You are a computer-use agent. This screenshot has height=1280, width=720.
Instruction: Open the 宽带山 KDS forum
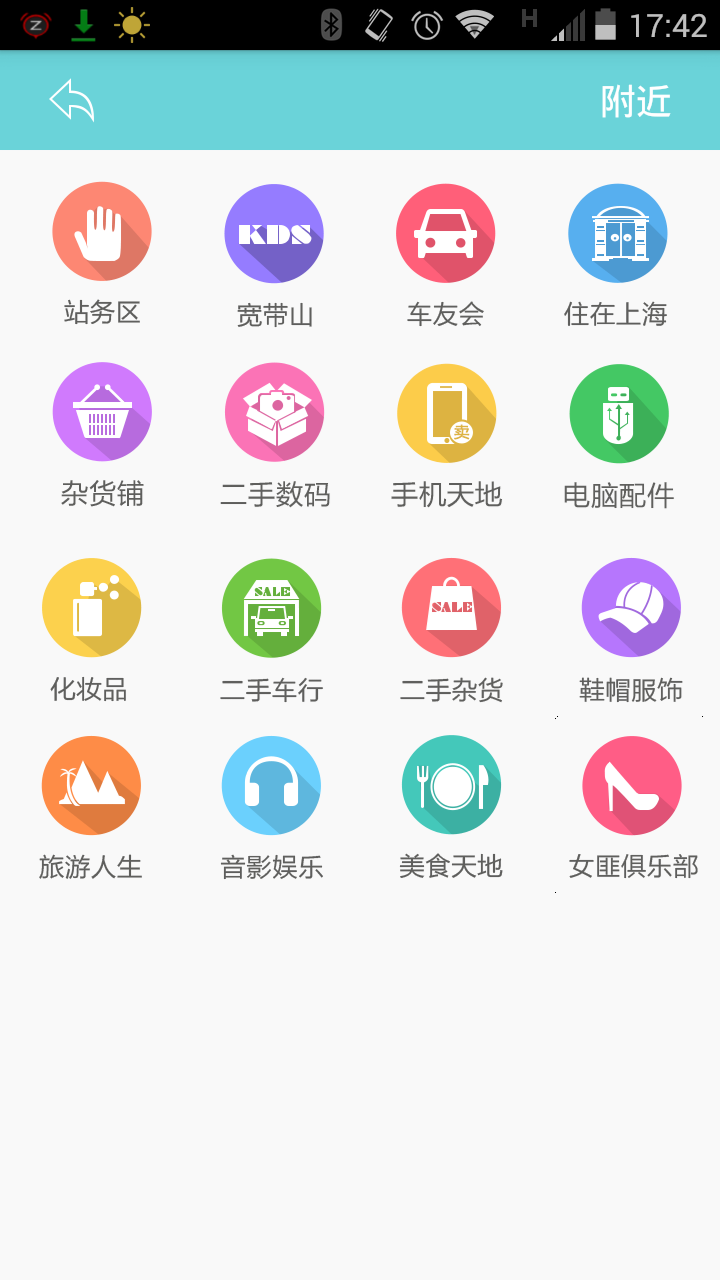click(274, 234)
